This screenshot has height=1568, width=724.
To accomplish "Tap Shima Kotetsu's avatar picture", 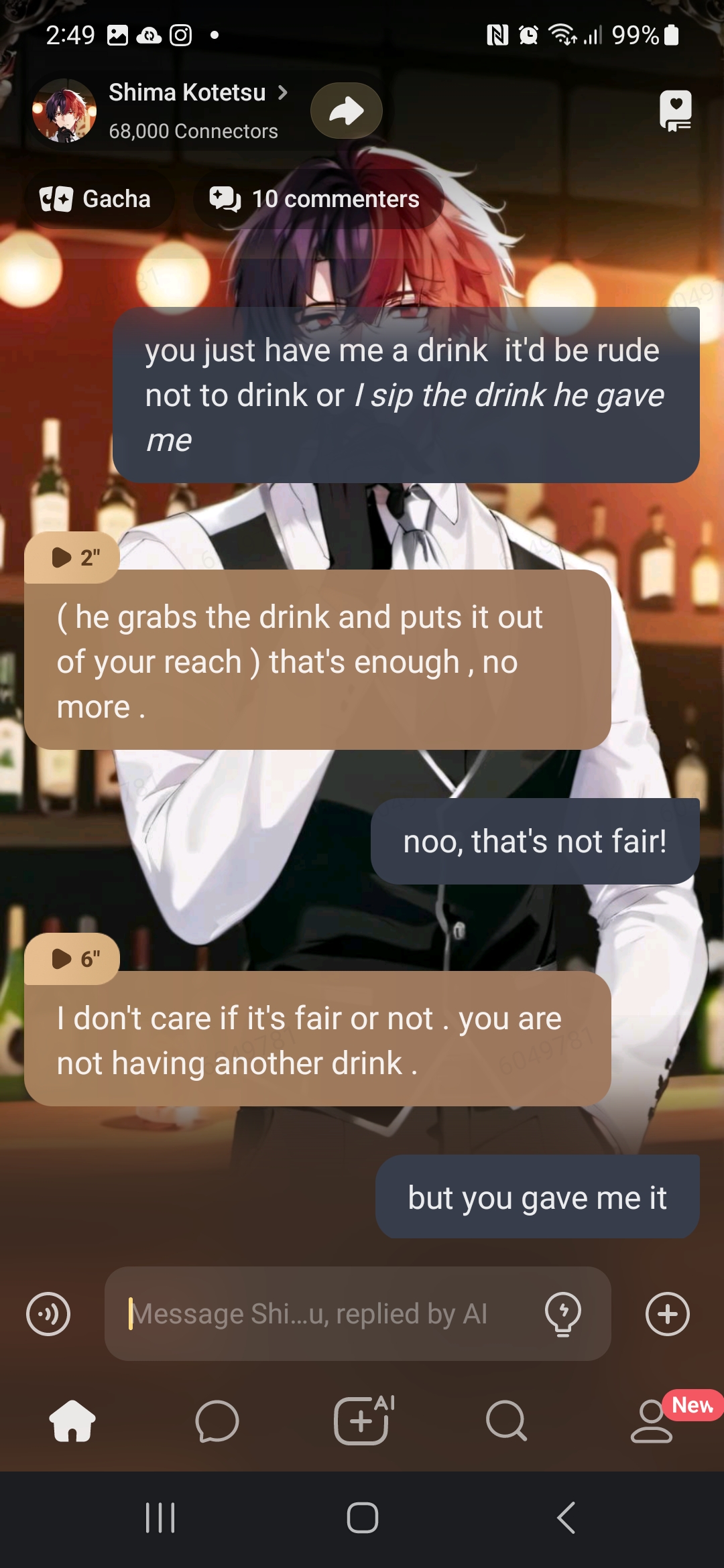I will (x=64, y=111).
